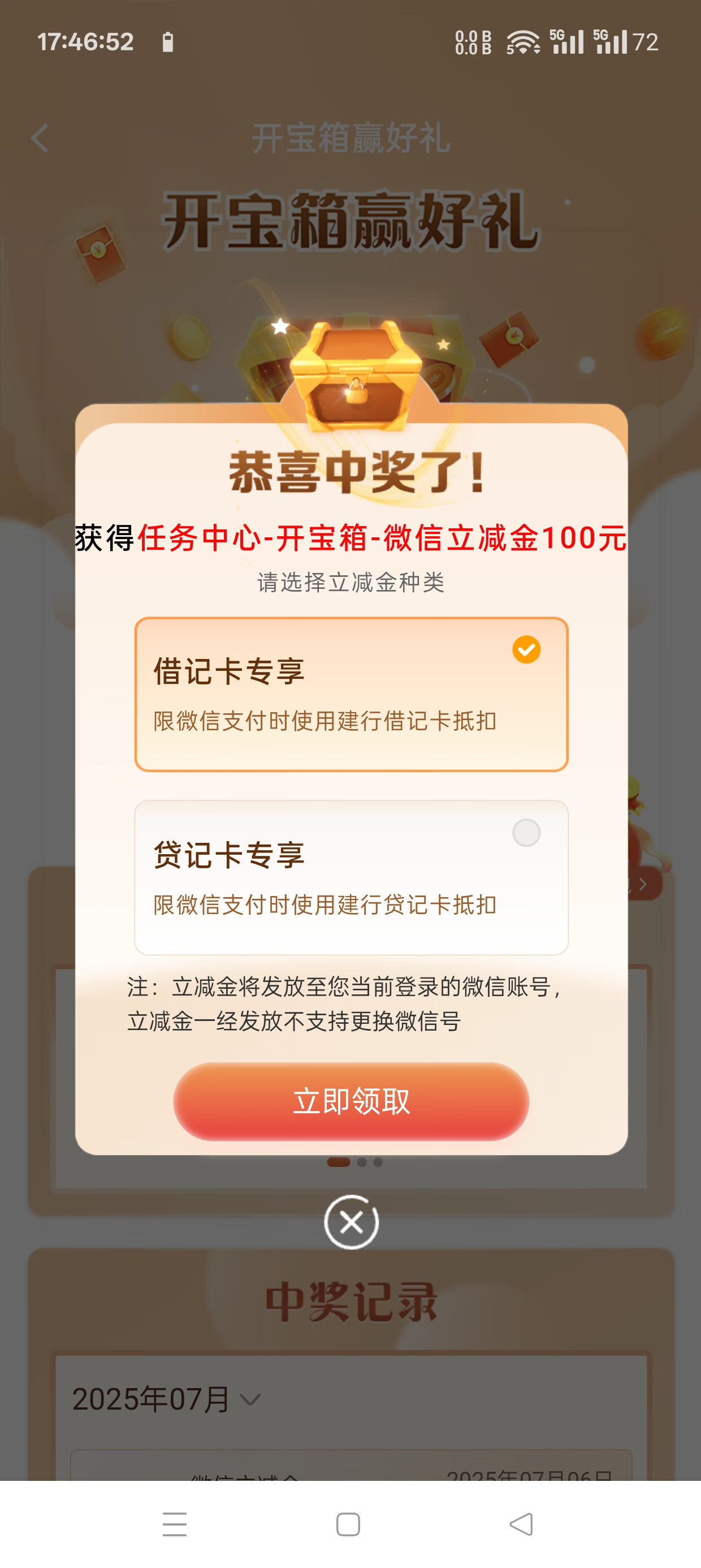Tap the system back button
This screenshot has height=1568, width=701.
(x=521, y=1524)
